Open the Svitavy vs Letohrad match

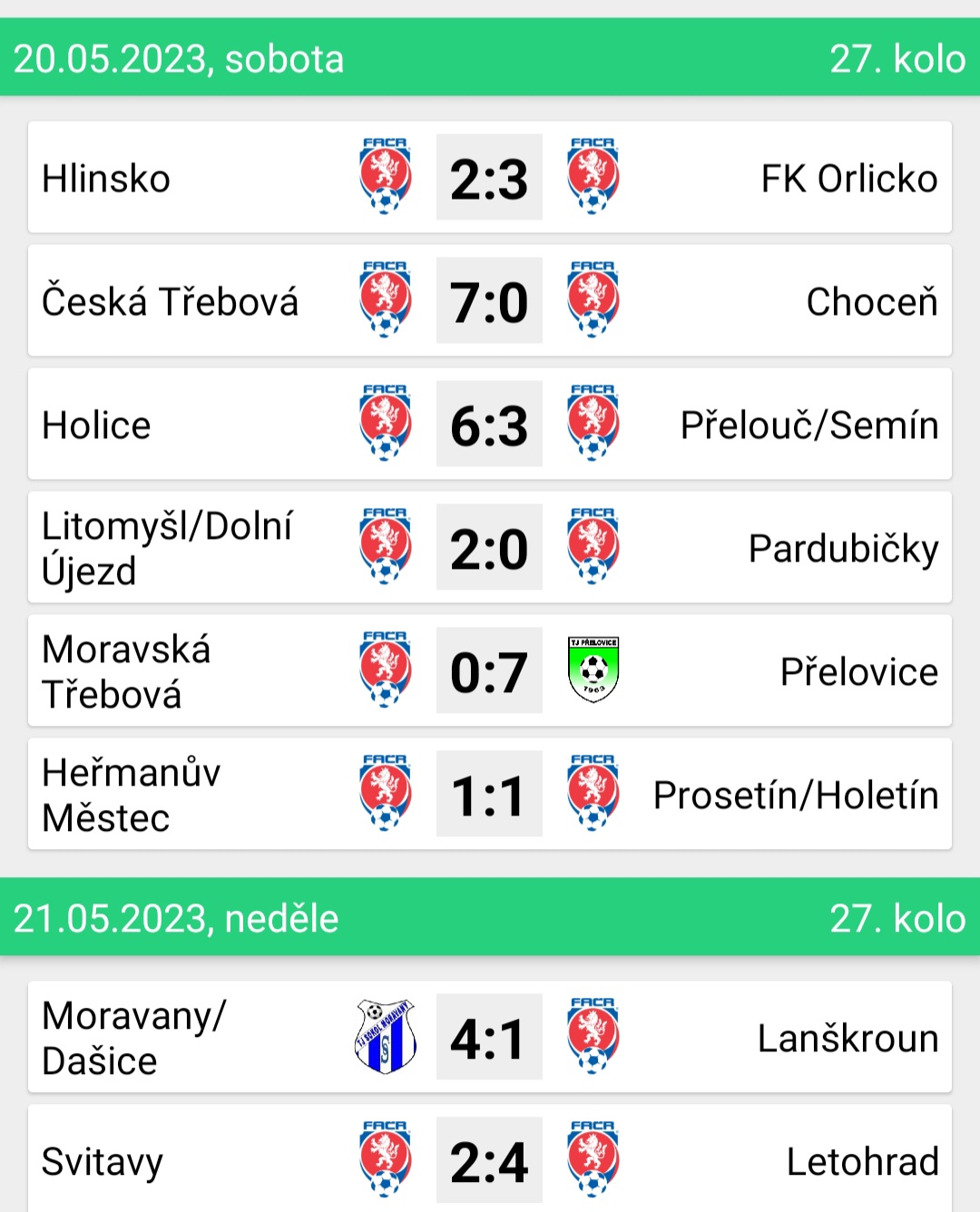489,1161
